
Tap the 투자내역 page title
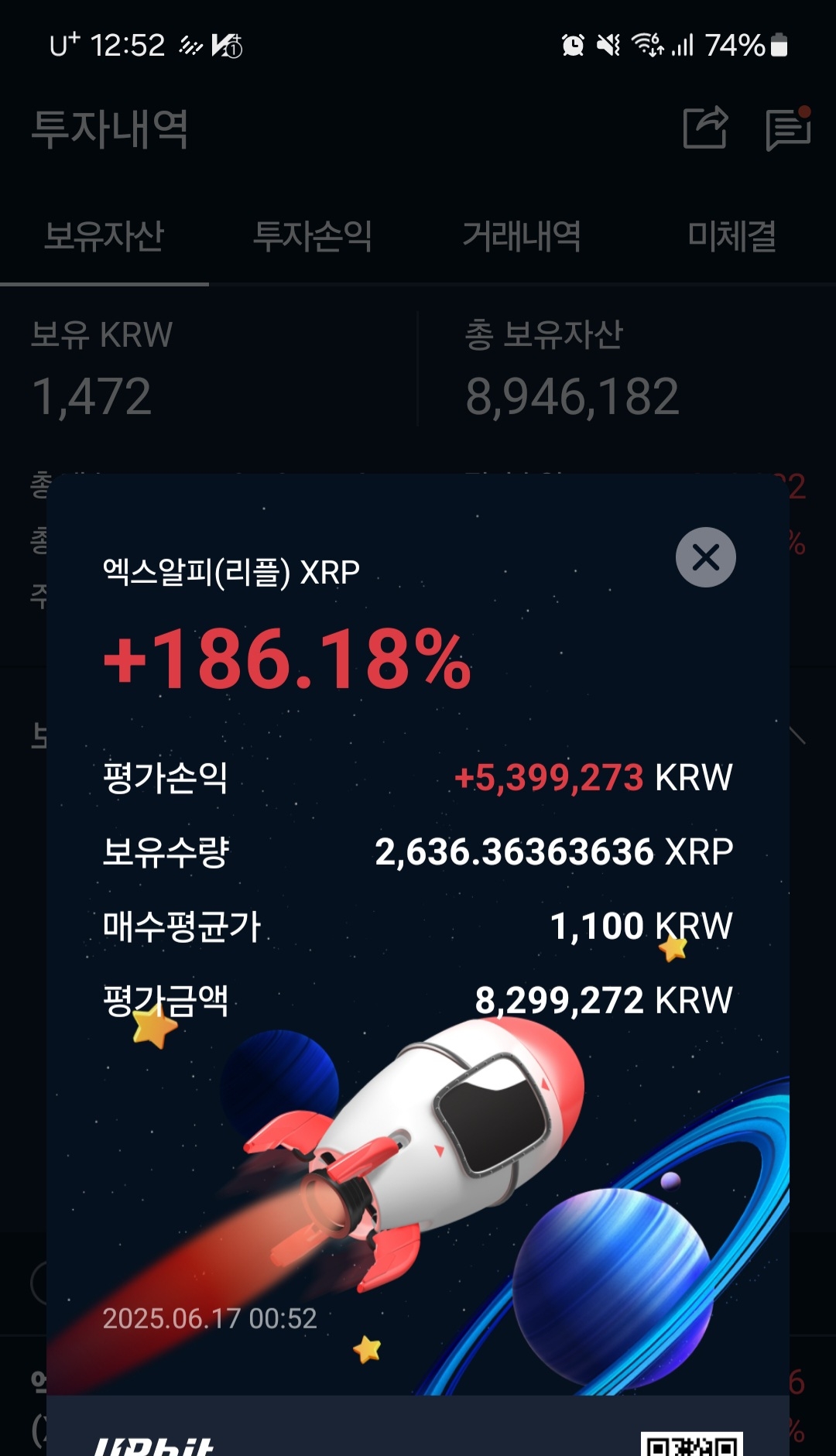108,126
